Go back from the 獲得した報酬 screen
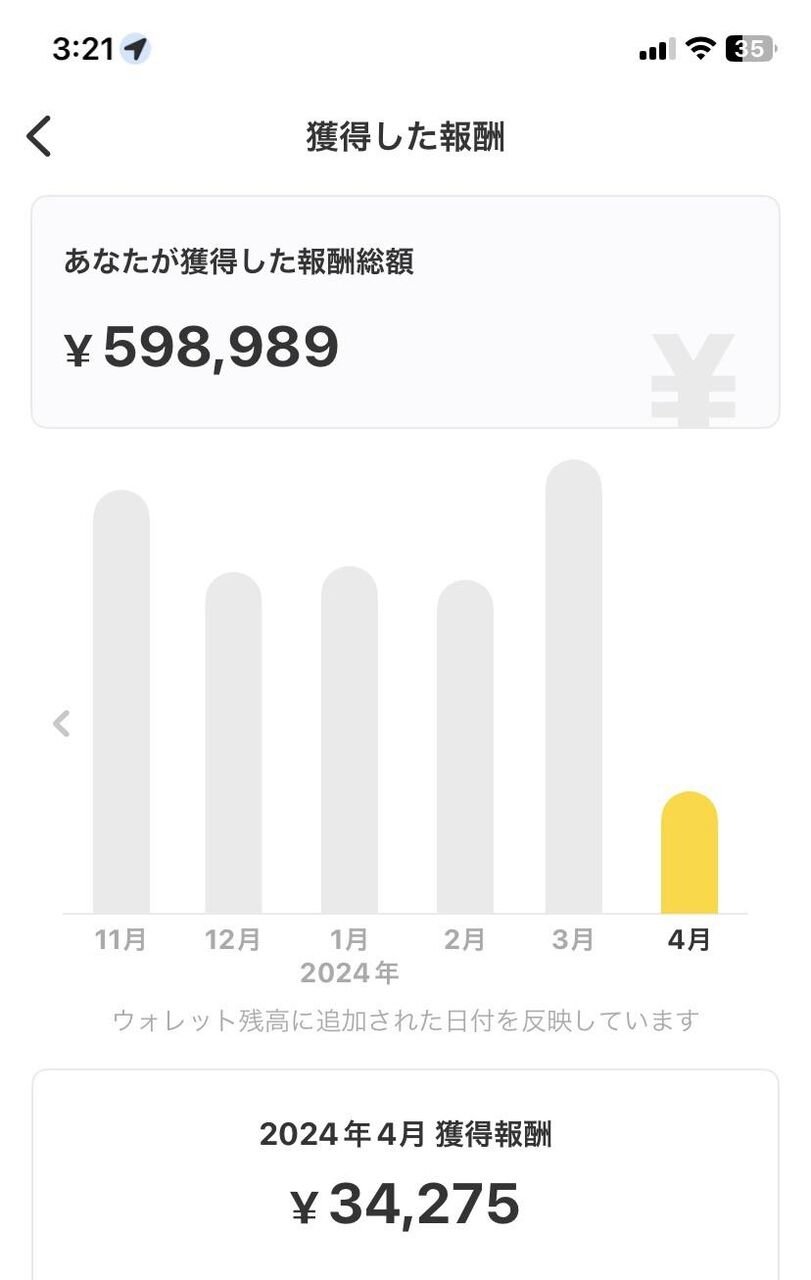Image resolution: width=811 pixels, height=1280 pixels. click(x=39, y=136)
